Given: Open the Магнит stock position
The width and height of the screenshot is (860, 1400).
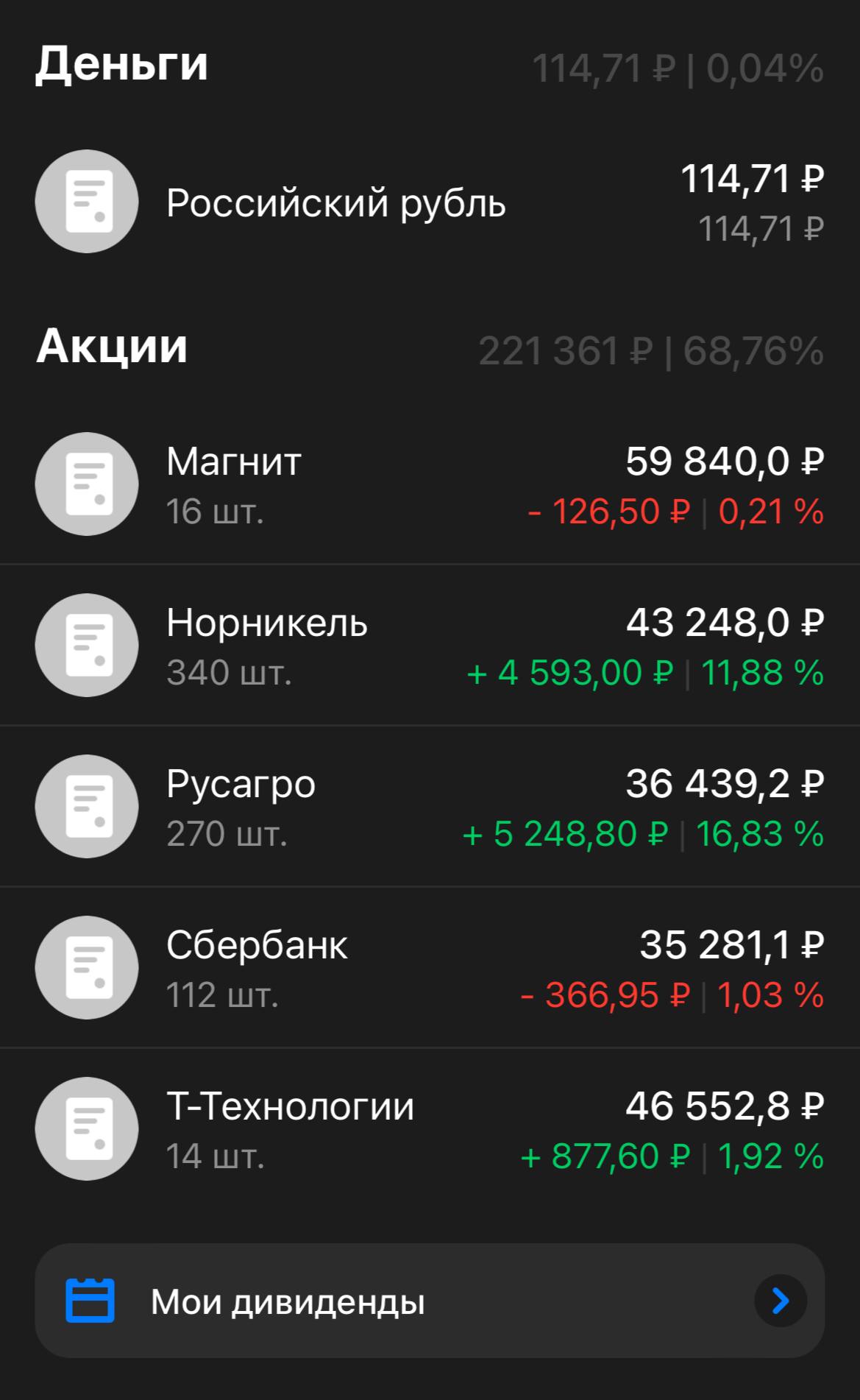Looking at the screenshot, I should (430, 484).
